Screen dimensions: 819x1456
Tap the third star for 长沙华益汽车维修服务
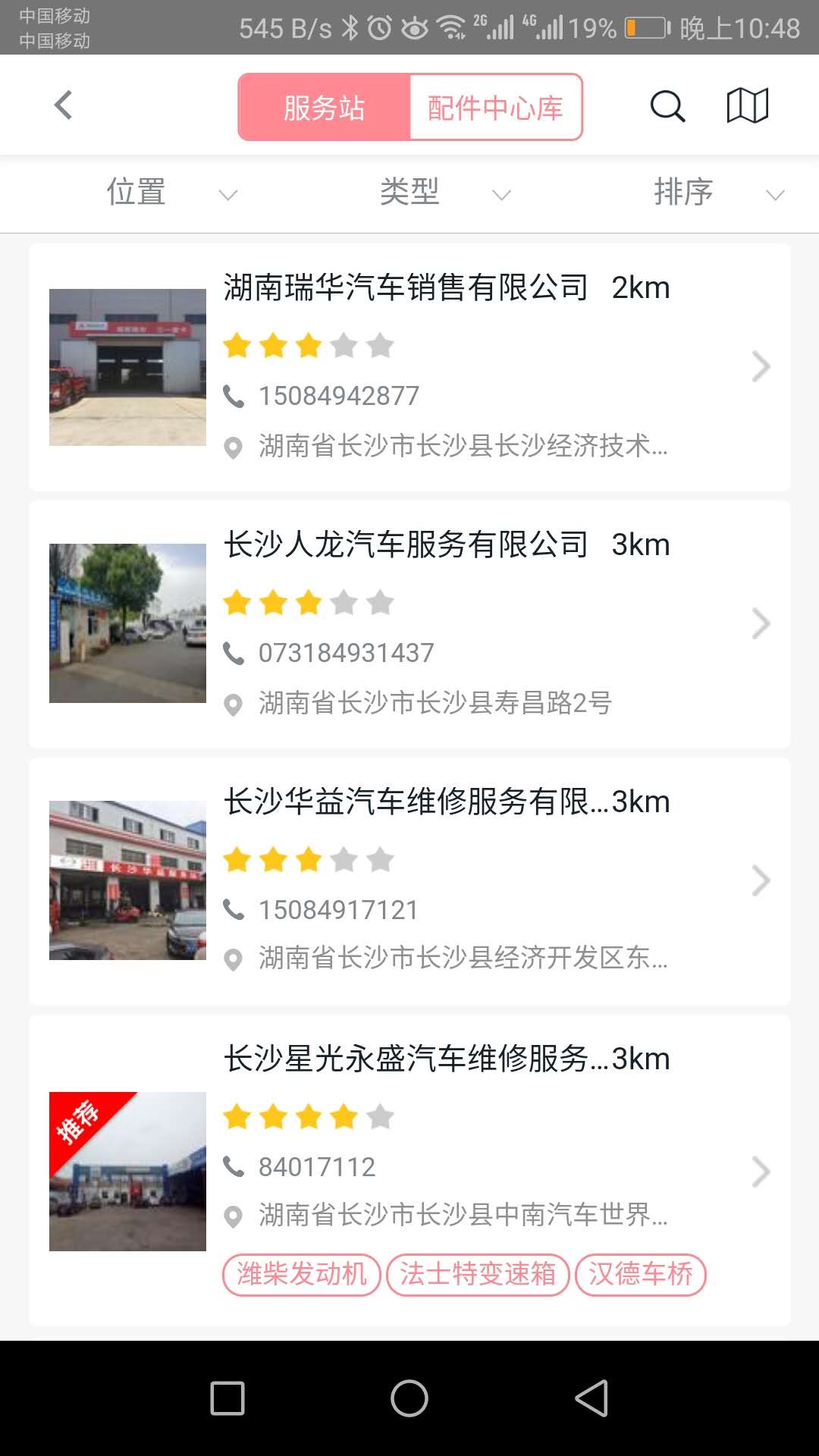click(309, 860)
